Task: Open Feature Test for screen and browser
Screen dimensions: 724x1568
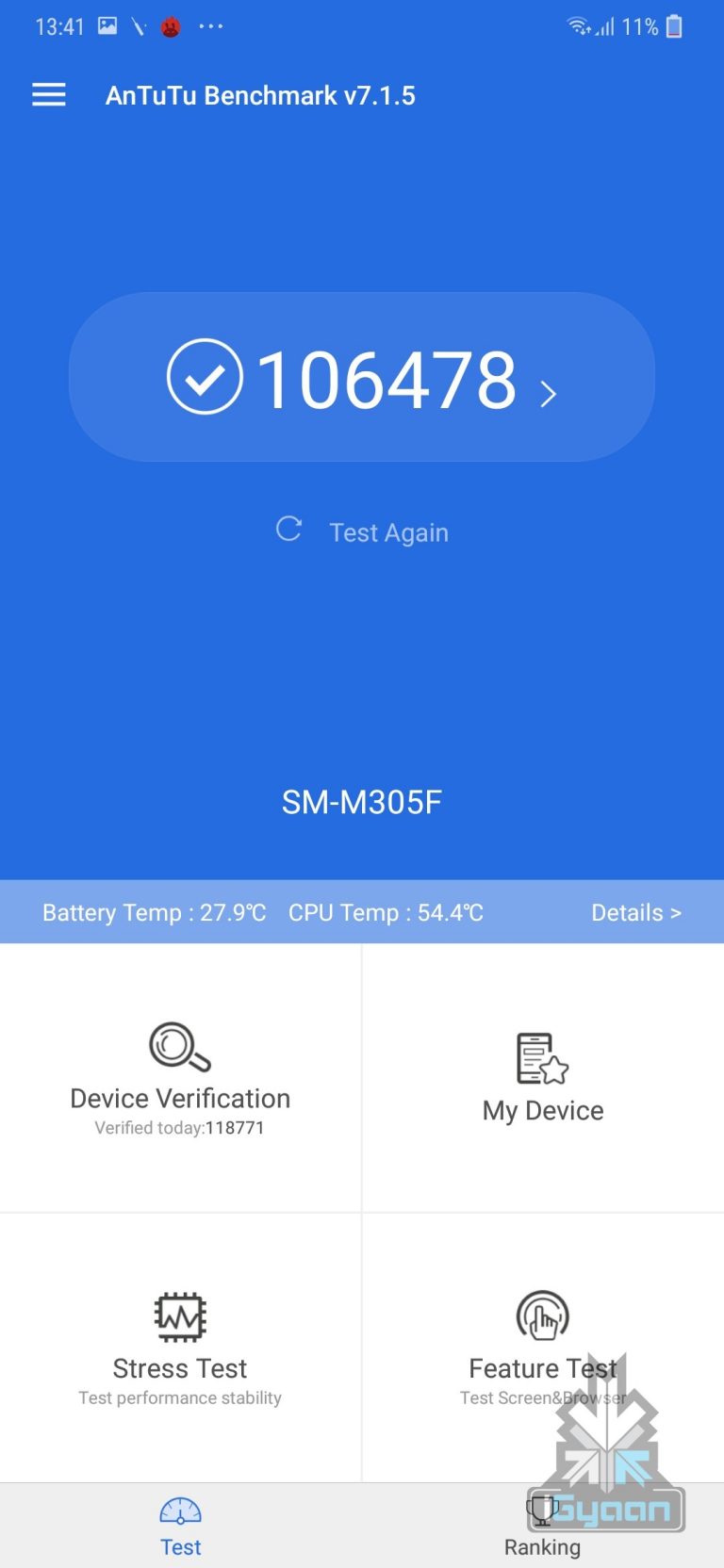Action: pos(543,1347)
